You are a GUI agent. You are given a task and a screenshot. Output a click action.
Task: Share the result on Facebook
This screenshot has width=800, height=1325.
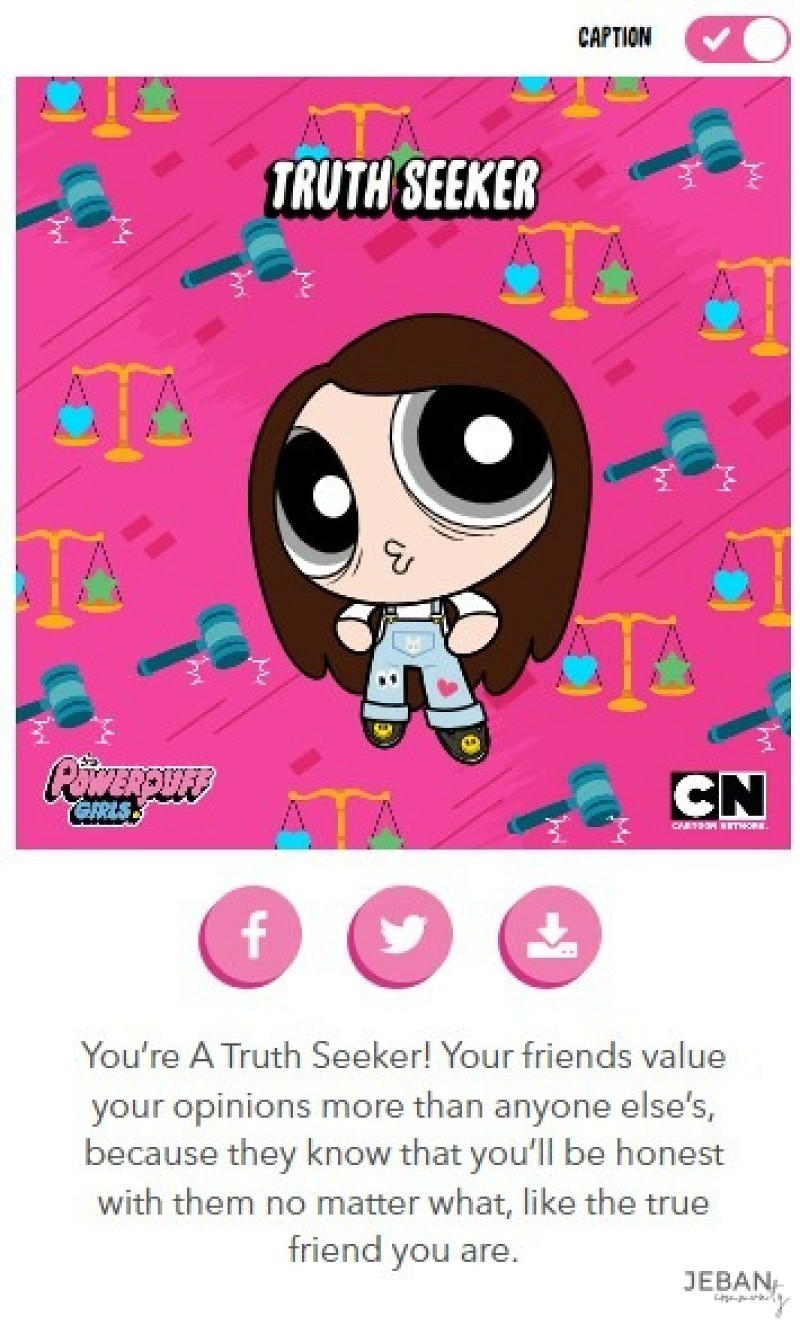pyautogui.click(x=252, y=935)
